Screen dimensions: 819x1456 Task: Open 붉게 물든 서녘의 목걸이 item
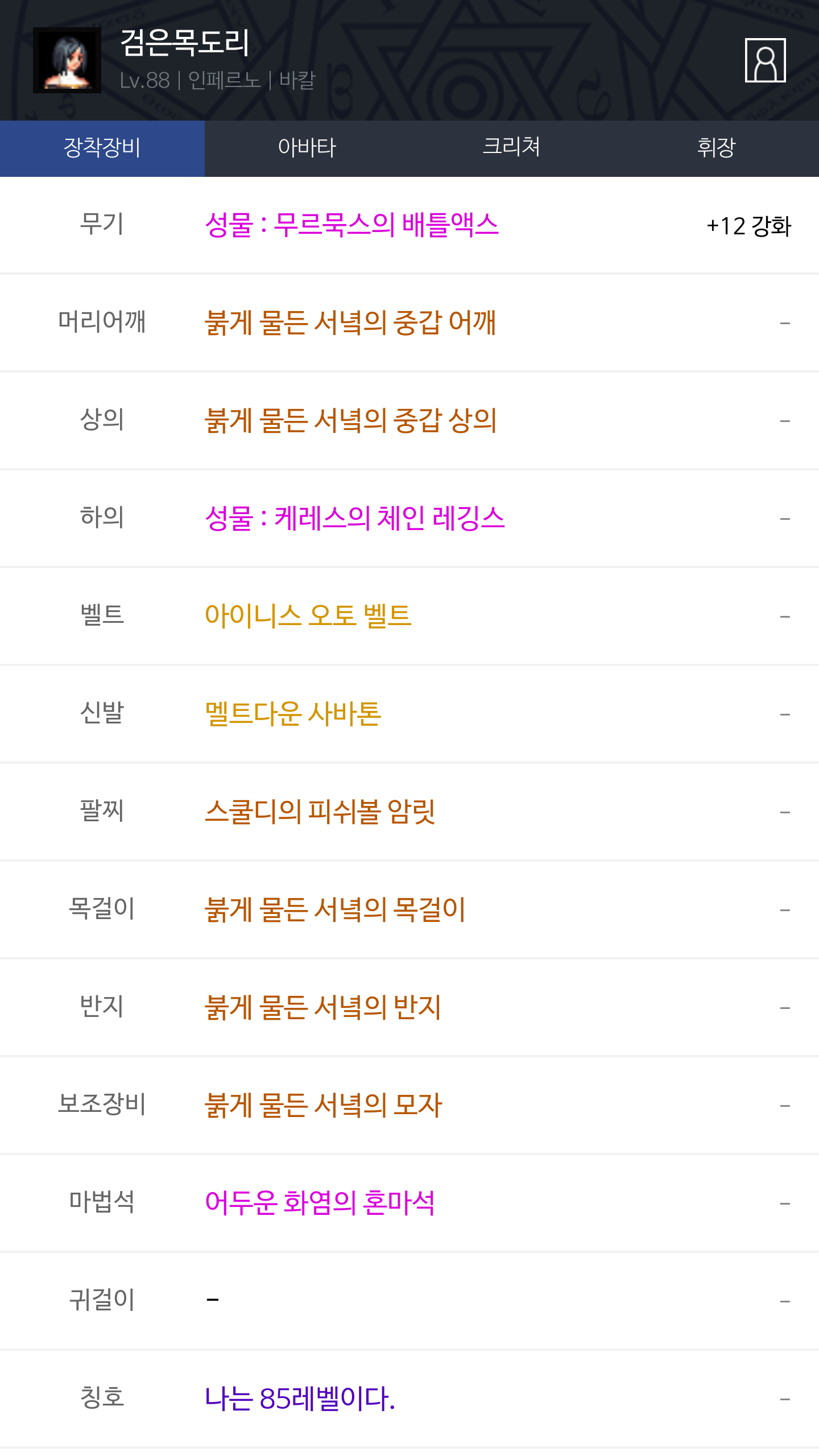pyautogui.click(x=335, y=910)
